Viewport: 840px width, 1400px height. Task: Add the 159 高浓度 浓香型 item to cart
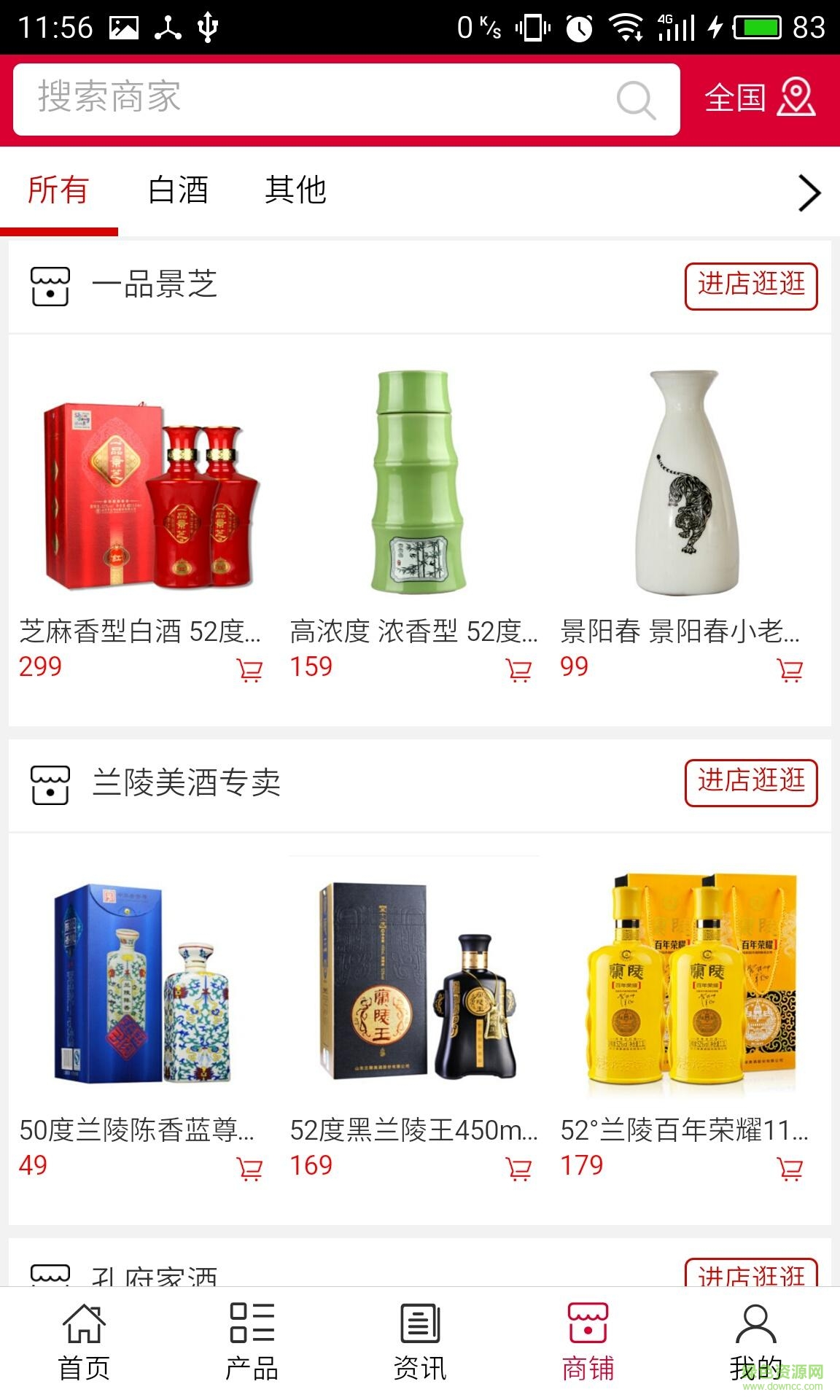pos(518,669)
